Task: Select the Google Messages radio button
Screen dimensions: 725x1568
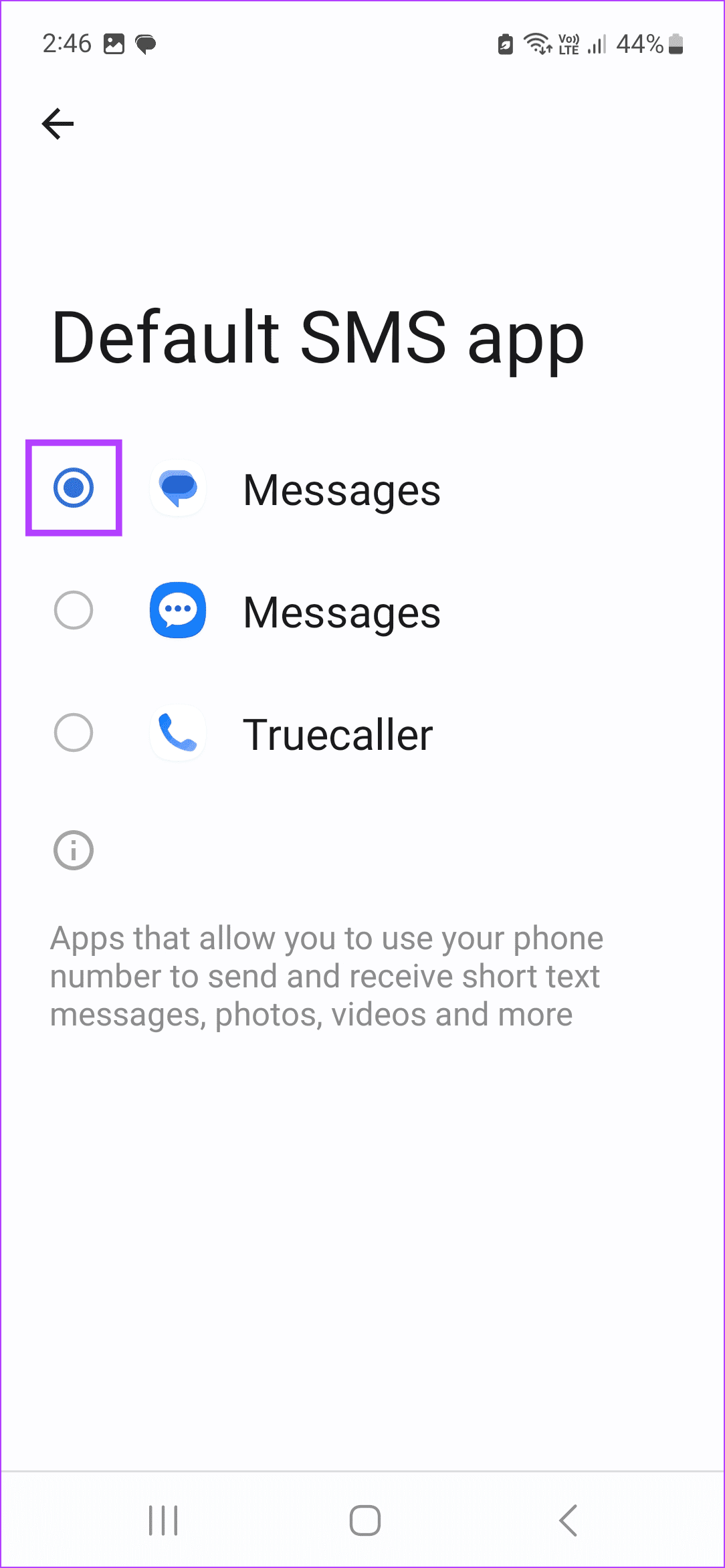Action: click(x=74, y=488)
